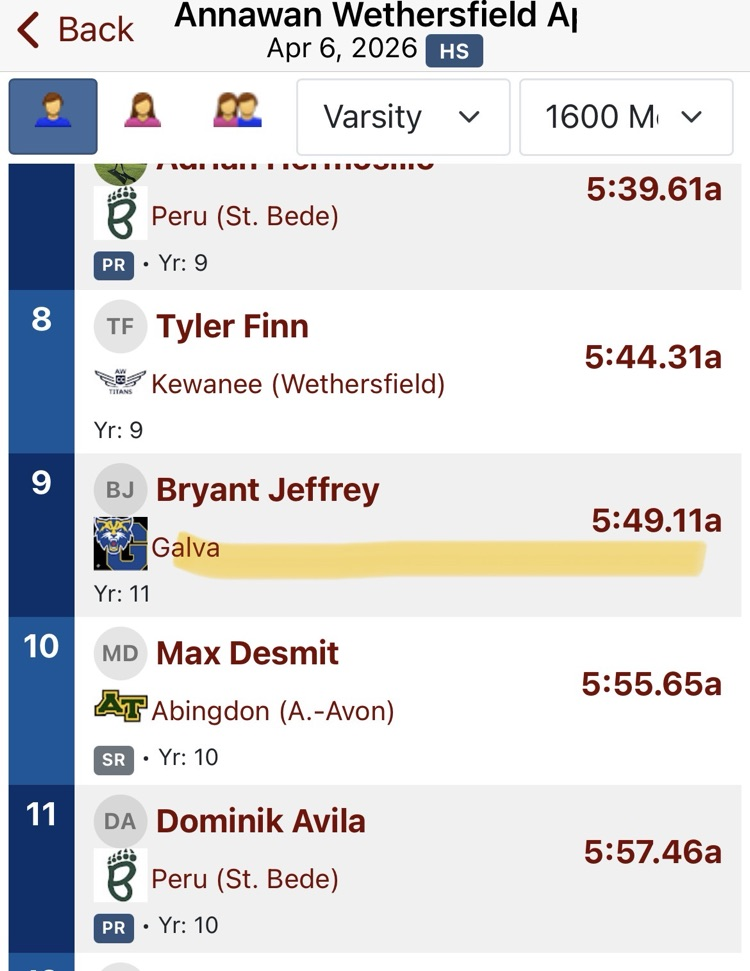Click Bryant Jeffrey's BJ avatar circle
Viewport: 750px width, 971px height.
[x=120, y=490]
